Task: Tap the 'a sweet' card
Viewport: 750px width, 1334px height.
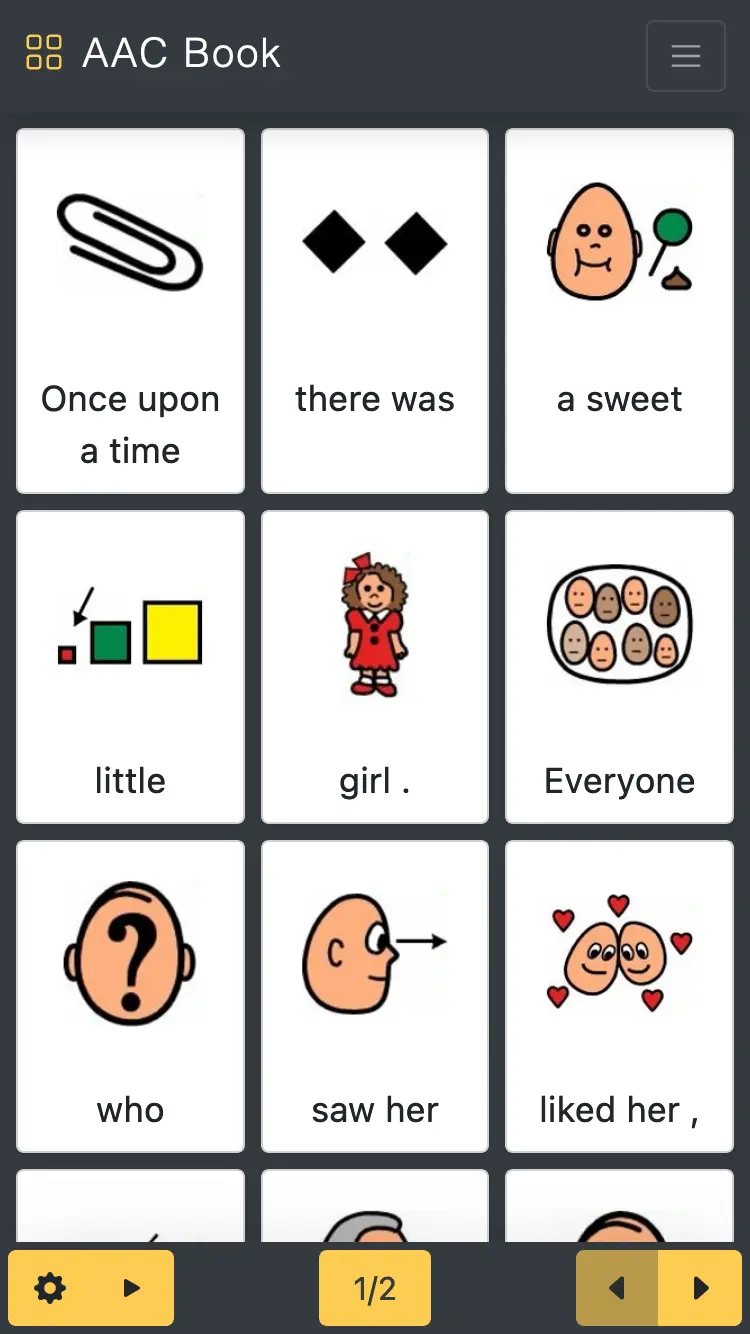Action: 619,311
